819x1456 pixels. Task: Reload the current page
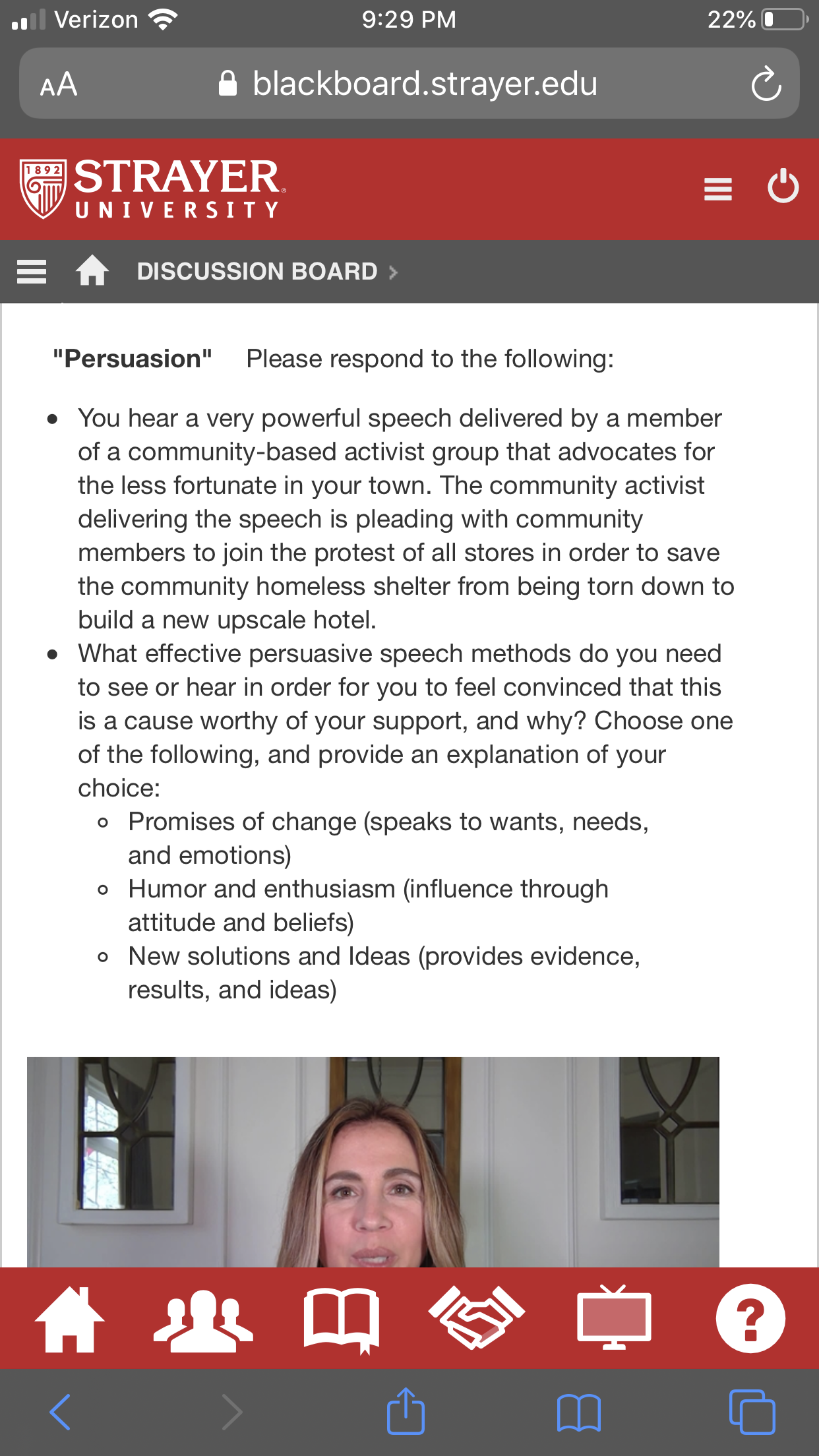point(766,84)
